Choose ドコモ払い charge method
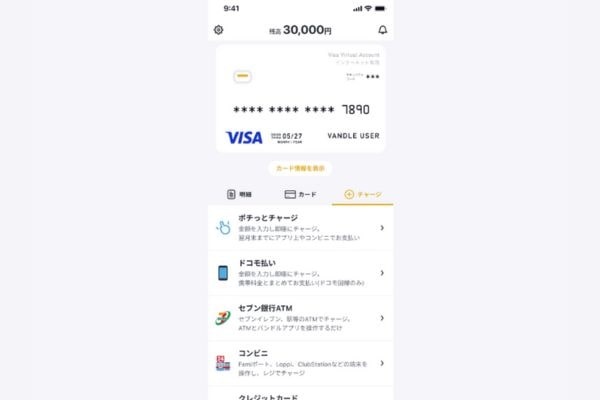The height and width of the screenshot is (400, 600). point(300,272)
